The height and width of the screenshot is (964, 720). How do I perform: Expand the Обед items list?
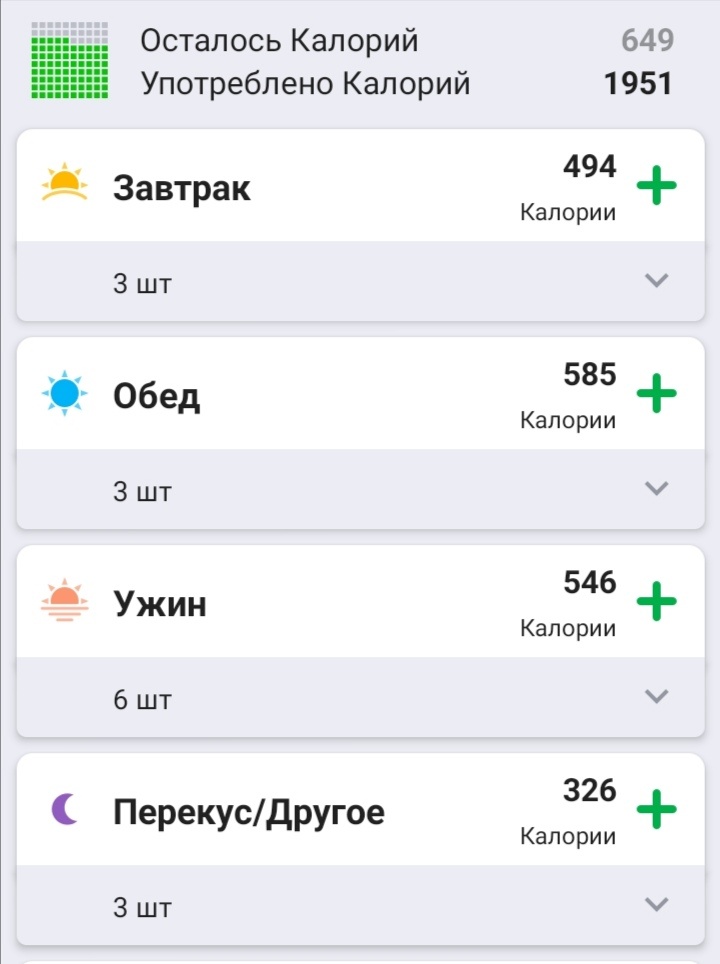click(656, 489)
